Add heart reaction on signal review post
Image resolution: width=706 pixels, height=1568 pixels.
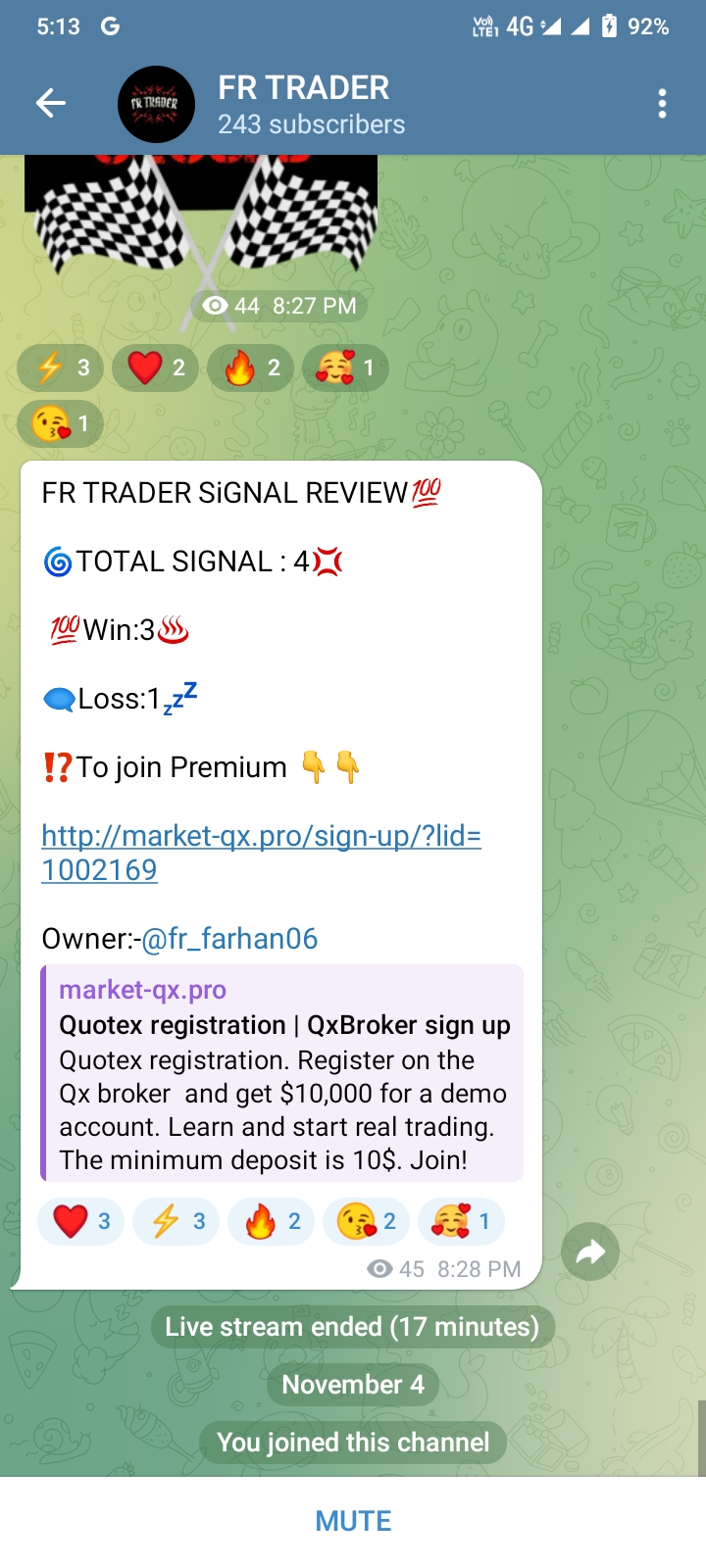coord(81,1221)
